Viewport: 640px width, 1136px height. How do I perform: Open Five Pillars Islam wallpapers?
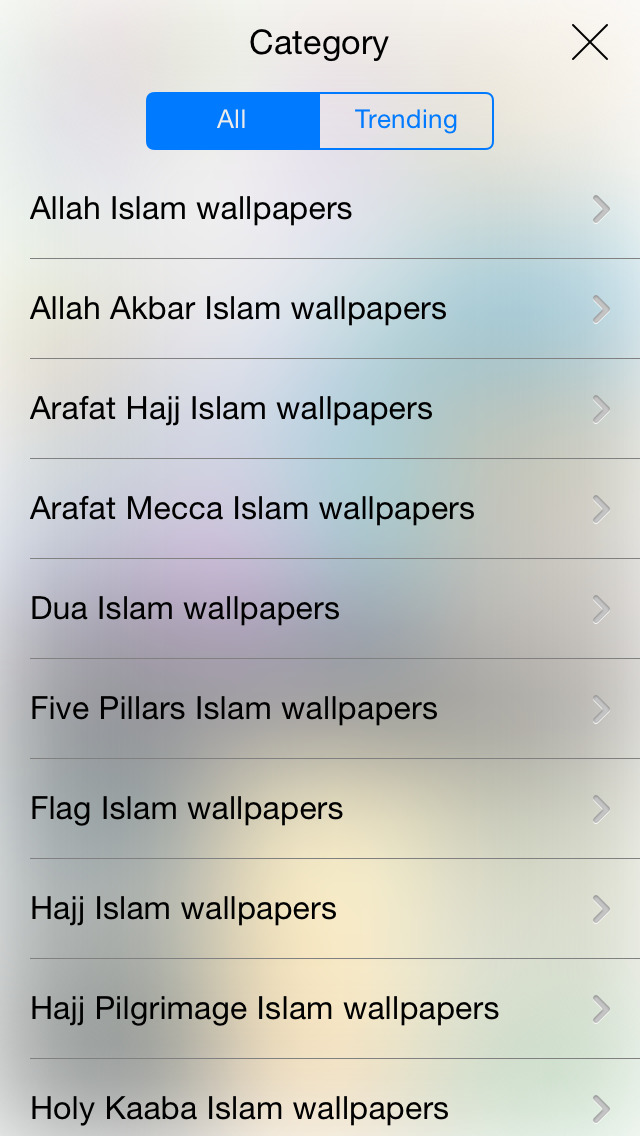(x=320, y=709)
